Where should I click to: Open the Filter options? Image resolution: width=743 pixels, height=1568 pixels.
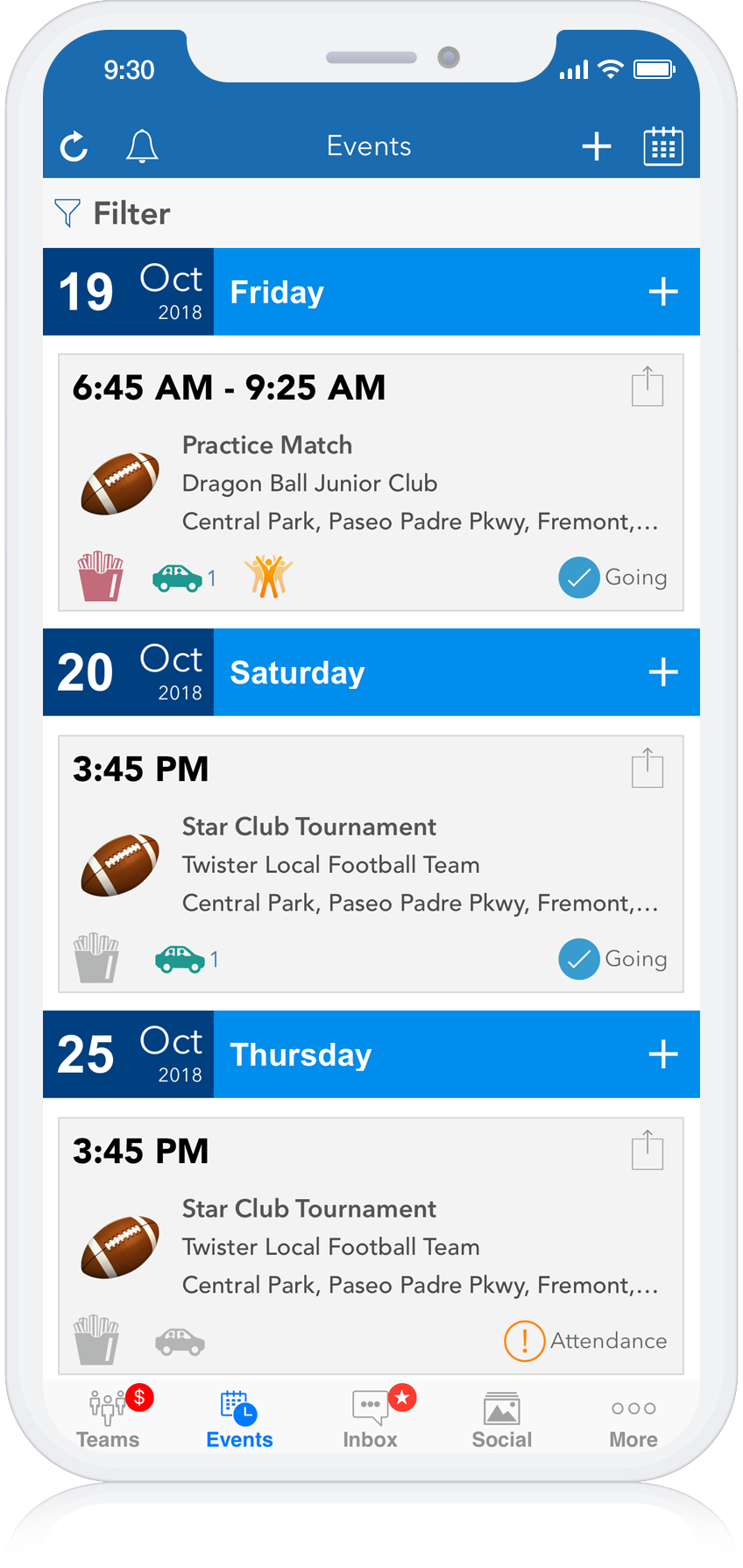tap(112, 213)
